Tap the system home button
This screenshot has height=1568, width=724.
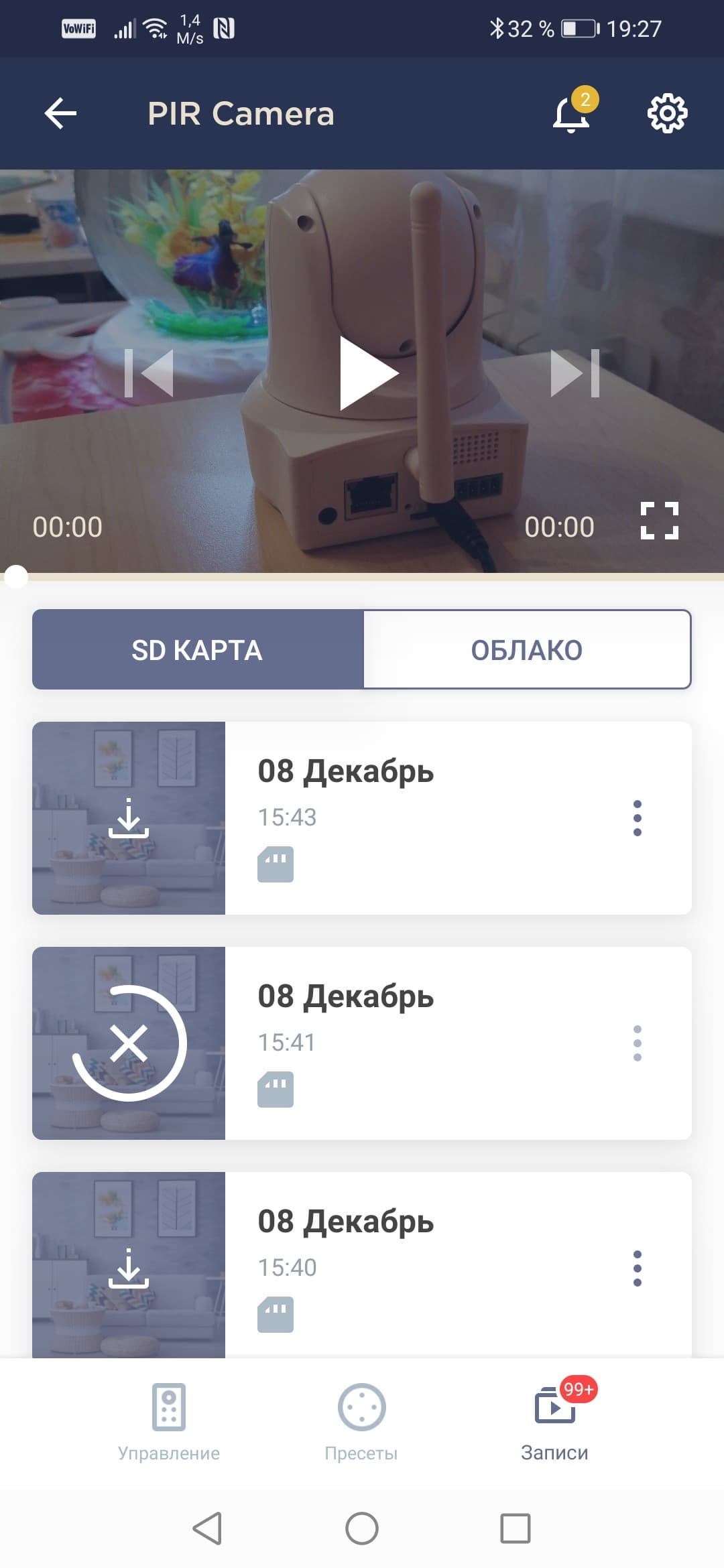tap(362, 1528)
